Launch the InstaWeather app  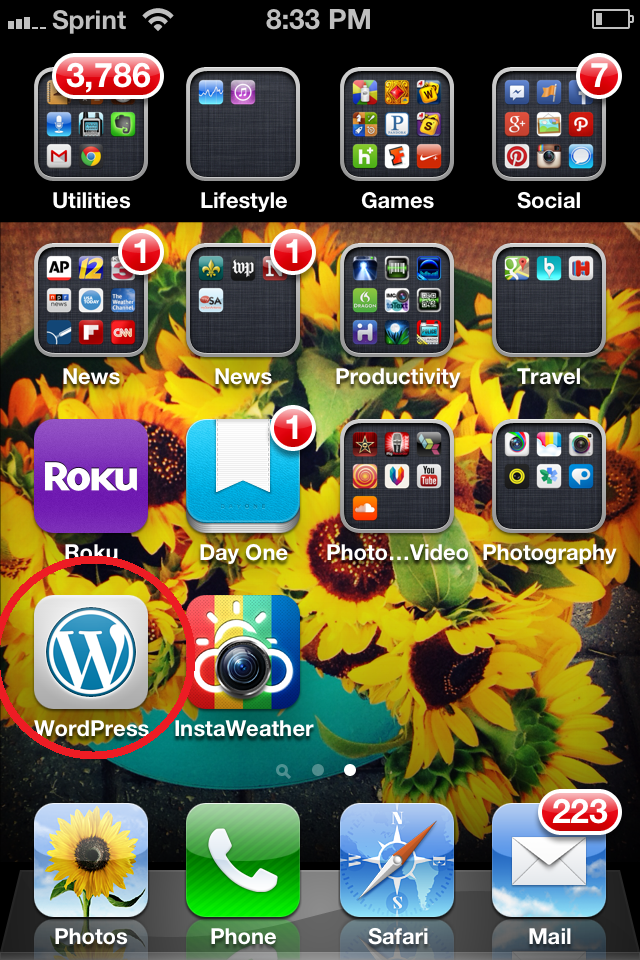[243, 652]
